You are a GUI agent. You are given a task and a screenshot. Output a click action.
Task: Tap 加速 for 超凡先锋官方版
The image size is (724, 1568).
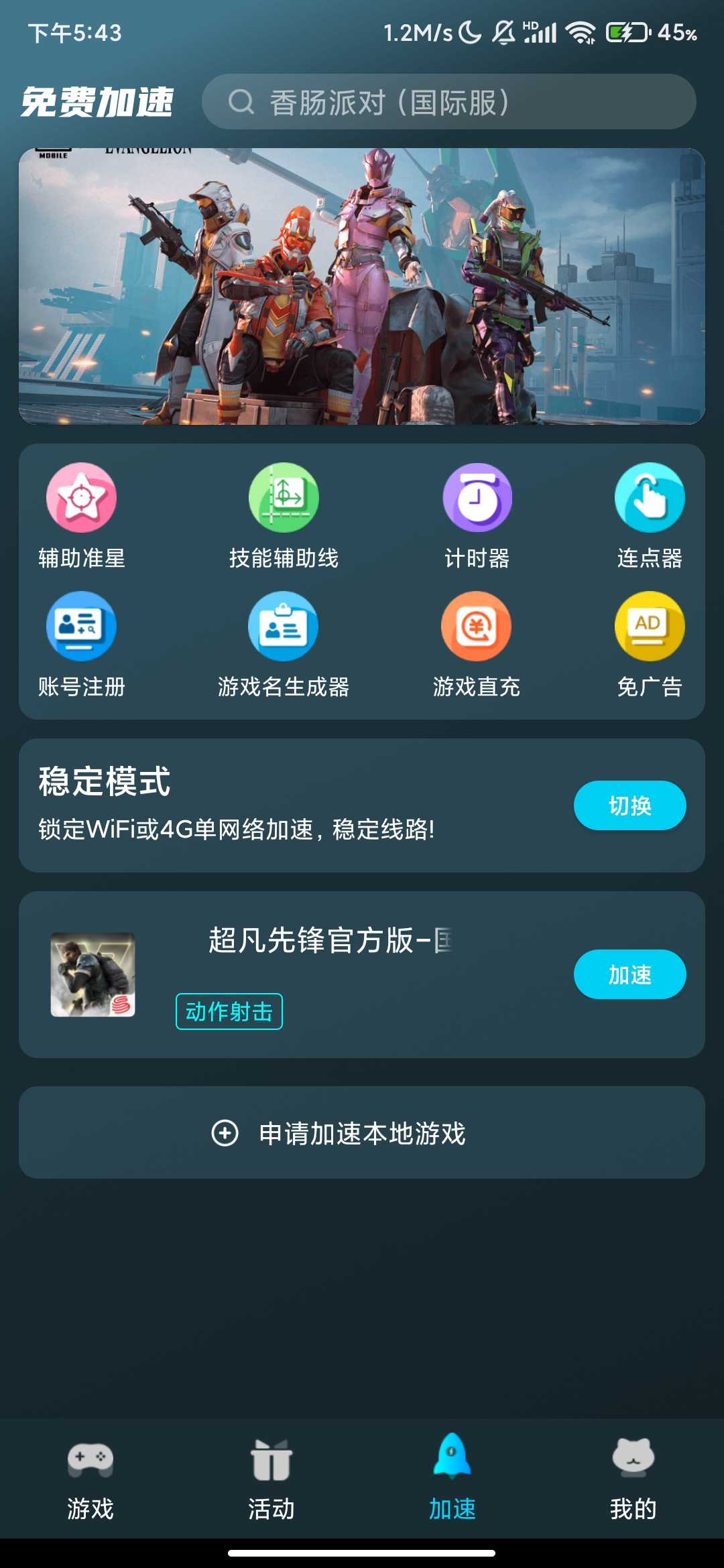pyautogui.click(x=629, y=974)
